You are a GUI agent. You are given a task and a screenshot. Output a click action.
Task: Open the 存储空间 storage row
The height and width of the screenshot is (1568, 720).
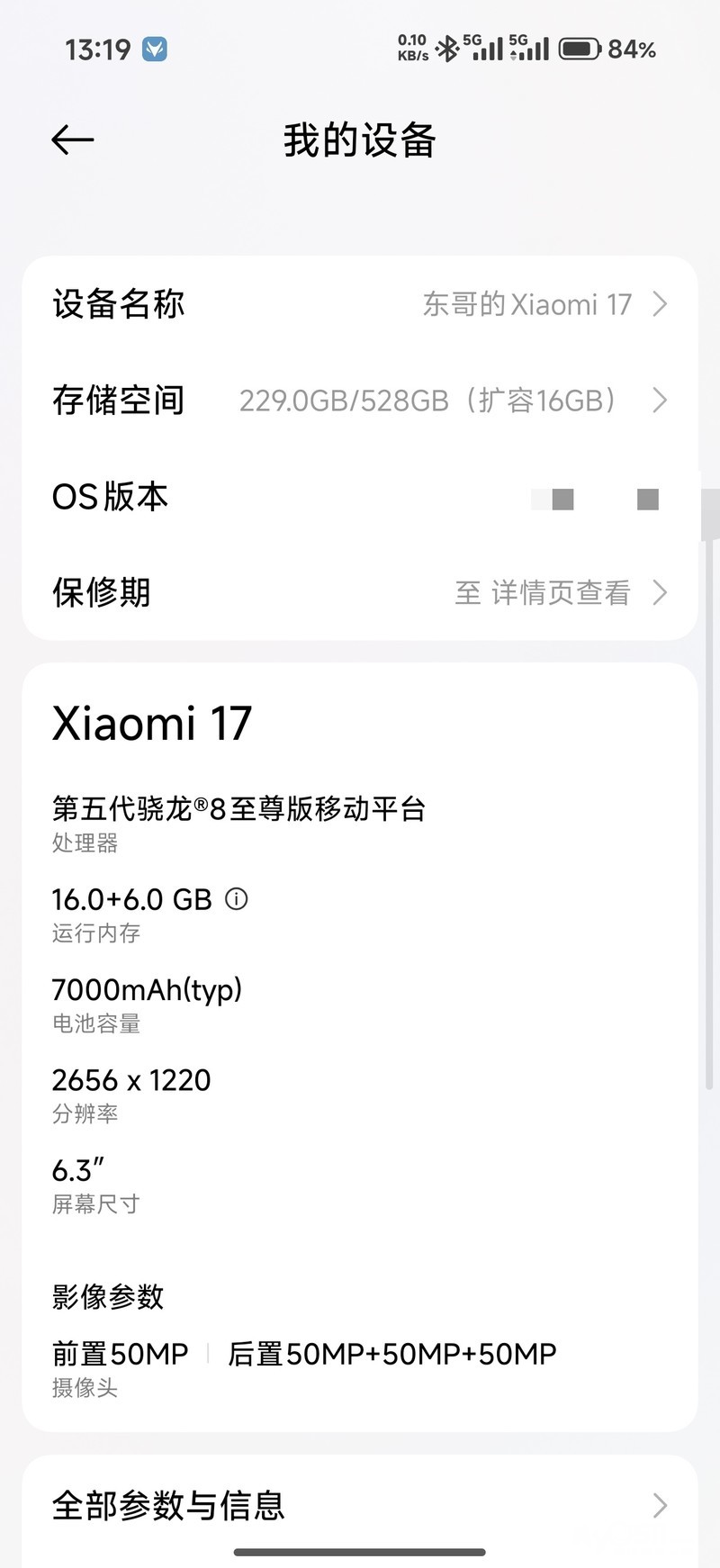360,400
